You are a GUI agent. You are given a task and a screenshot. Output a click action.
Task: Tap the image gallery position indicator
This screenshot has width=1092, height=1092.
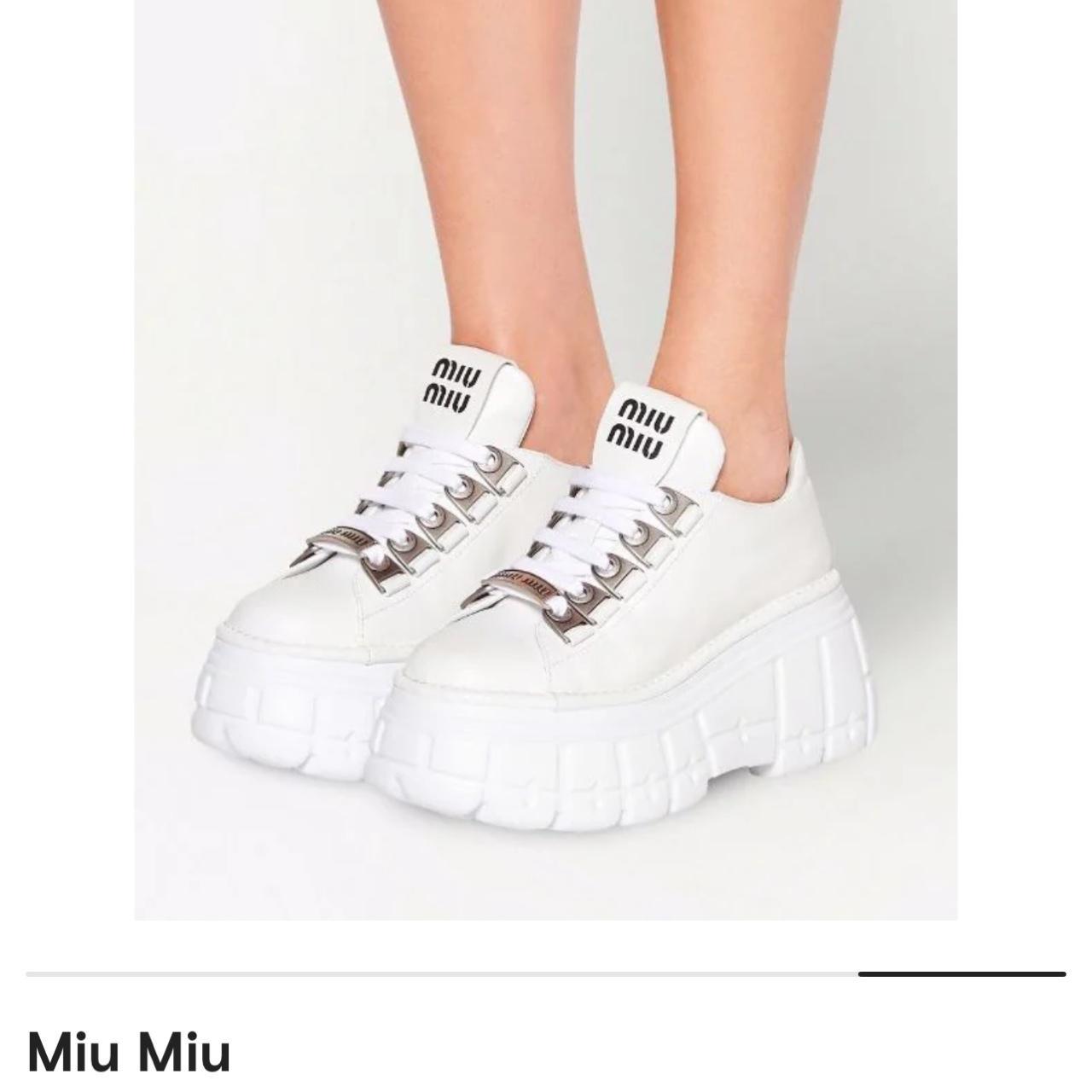click(961, 973)
